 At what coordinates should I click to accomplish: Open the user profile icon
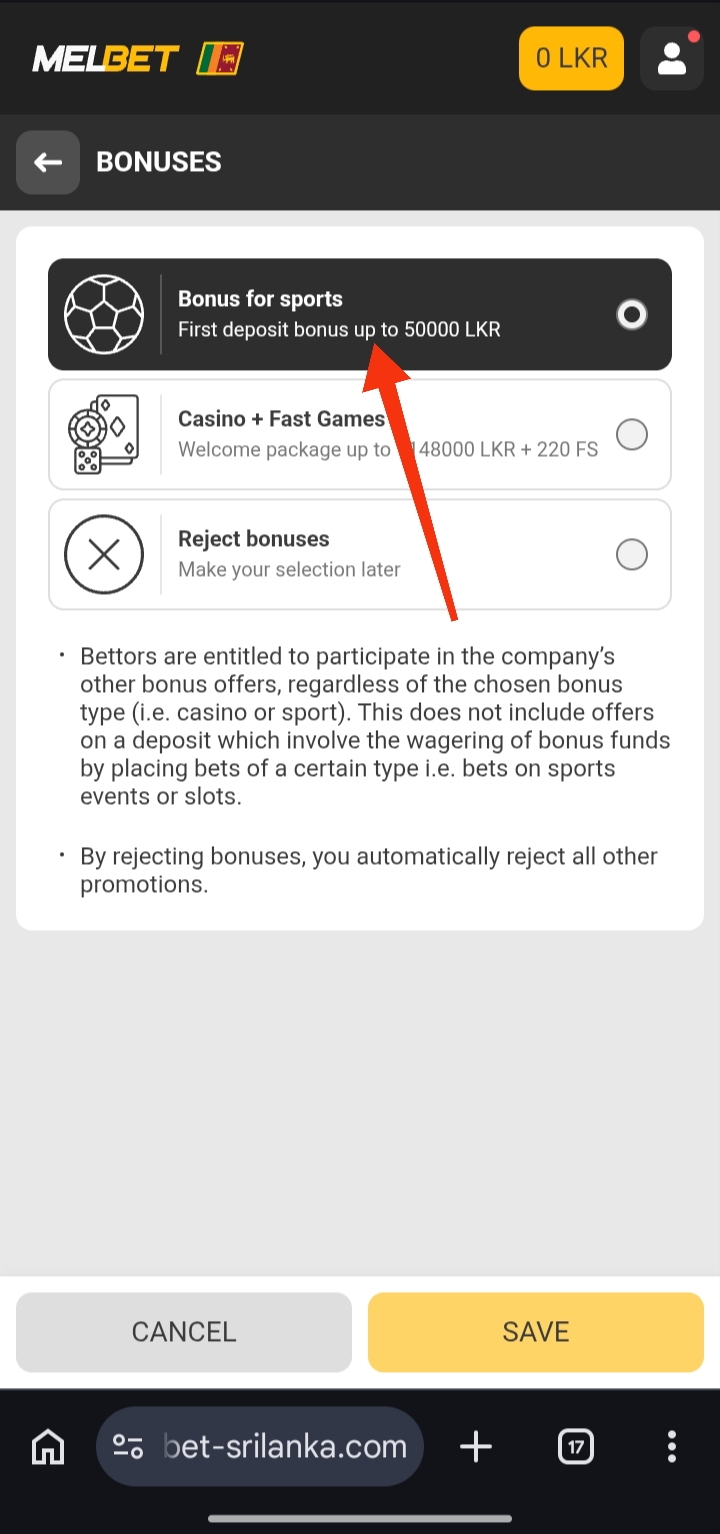(x=672, y=58)
